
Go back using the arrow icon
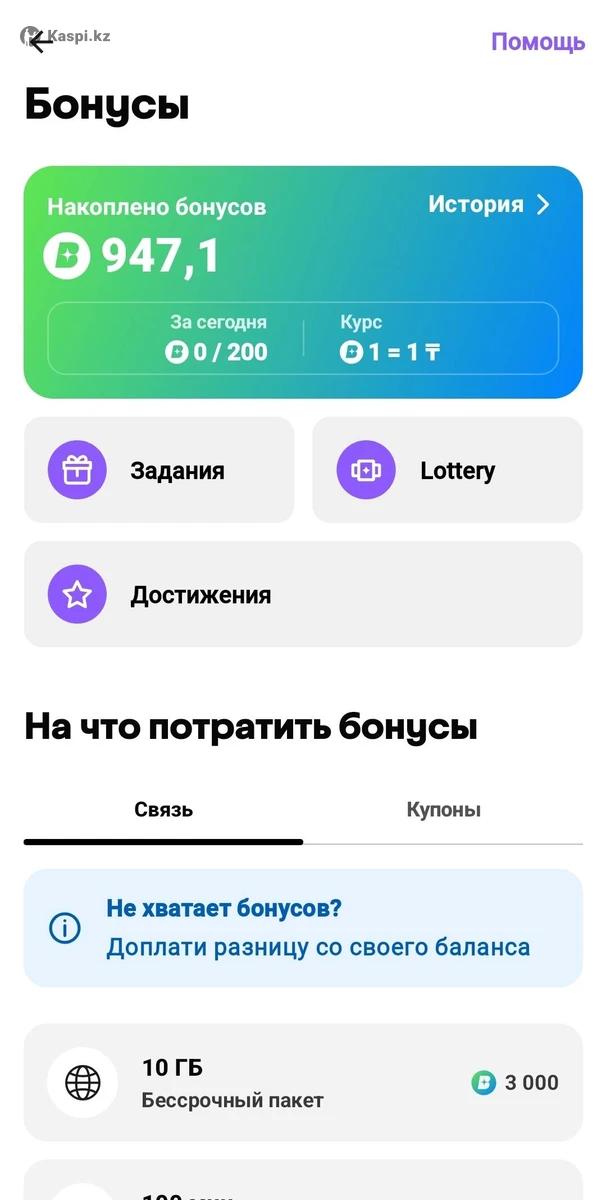(x=40, y=42)
